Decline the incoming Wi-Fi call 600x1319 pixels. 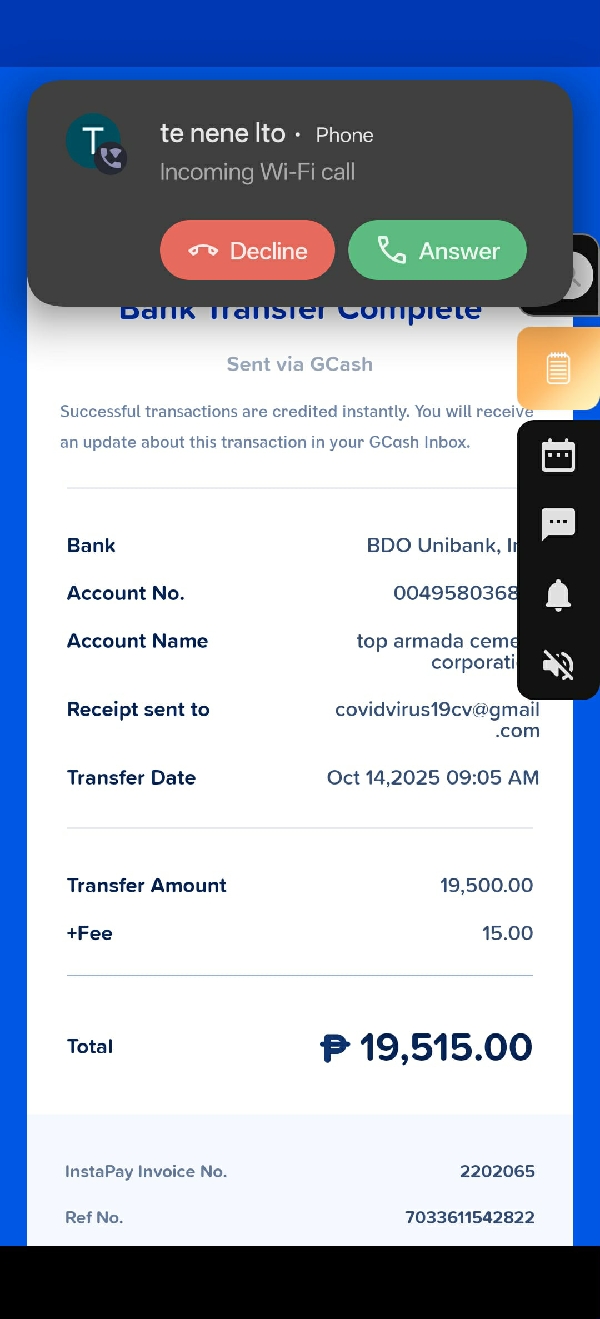[x=247, y=251]
